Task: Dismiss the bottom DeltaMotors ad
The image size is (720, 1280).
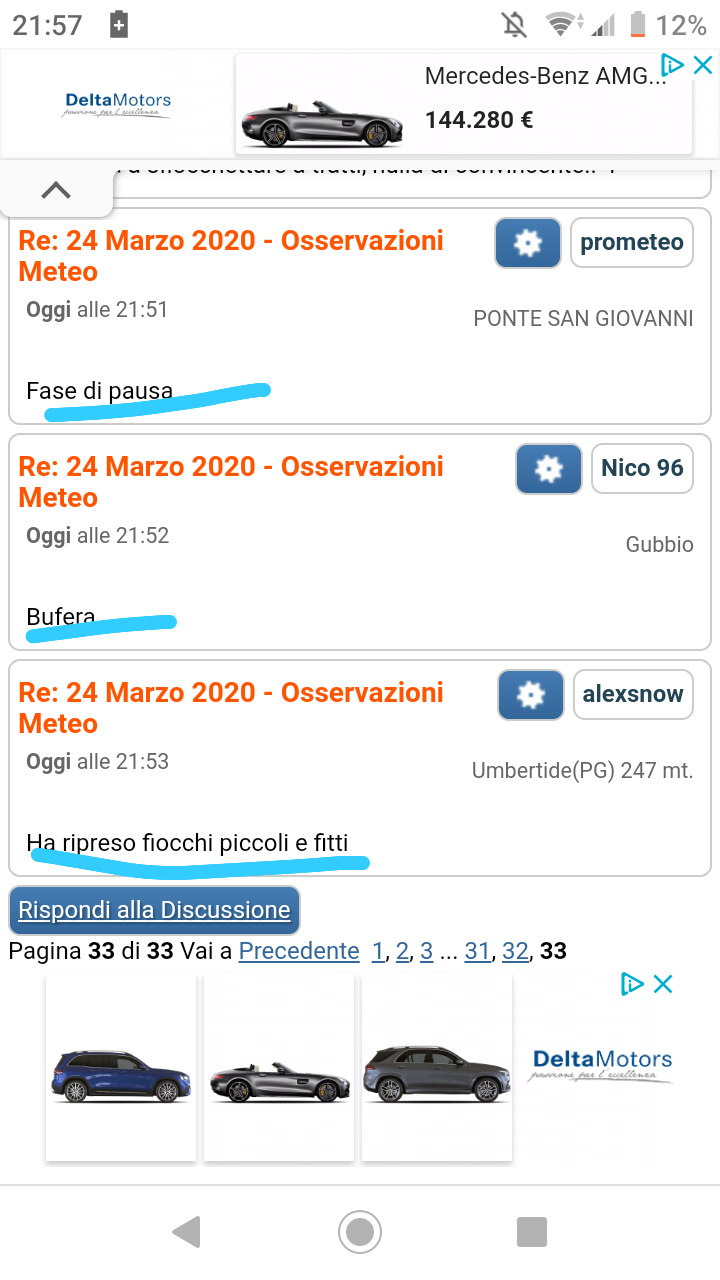Action: (x=662, y=984)
